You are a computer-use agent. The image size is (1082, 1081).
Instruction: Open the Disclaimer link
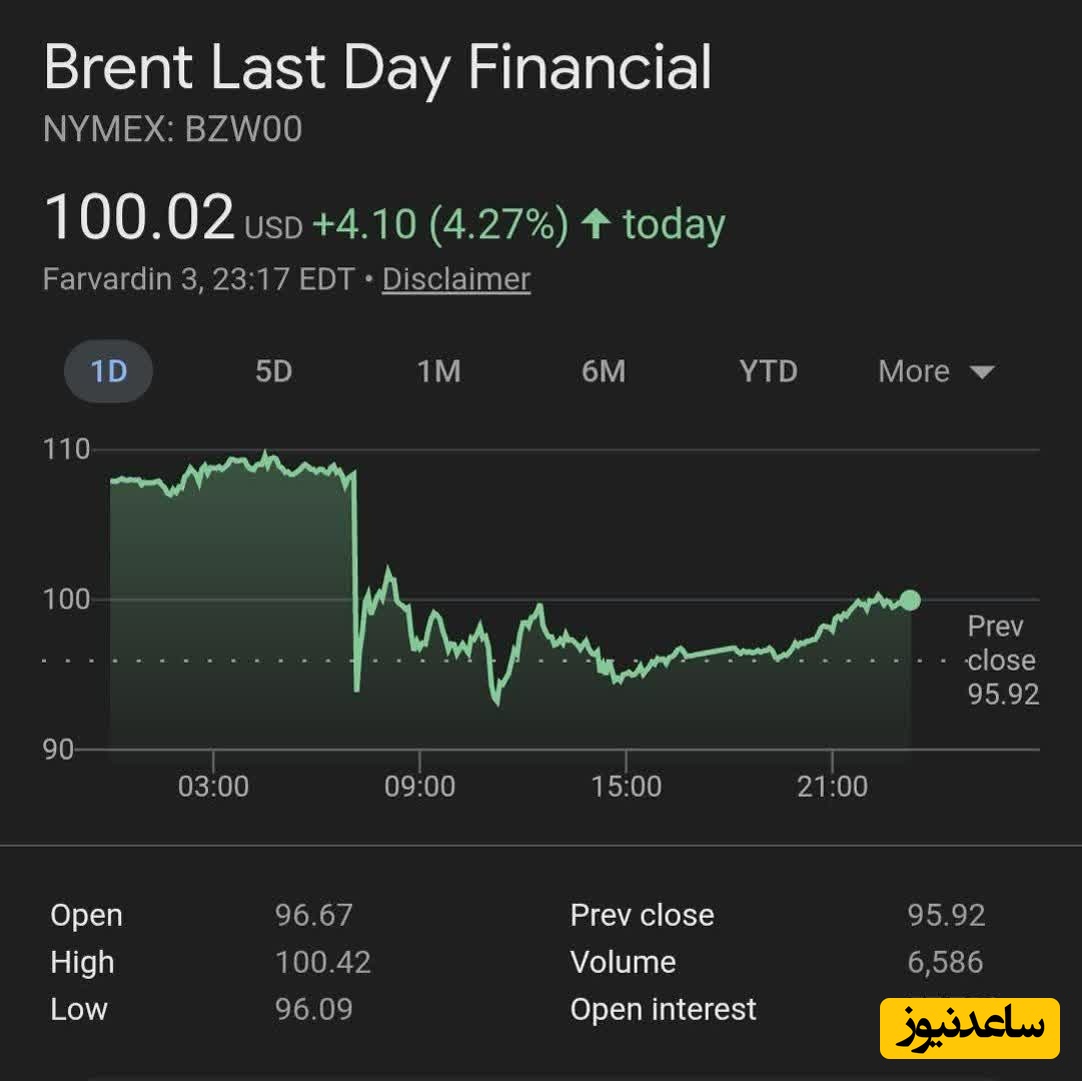[456, 279]
